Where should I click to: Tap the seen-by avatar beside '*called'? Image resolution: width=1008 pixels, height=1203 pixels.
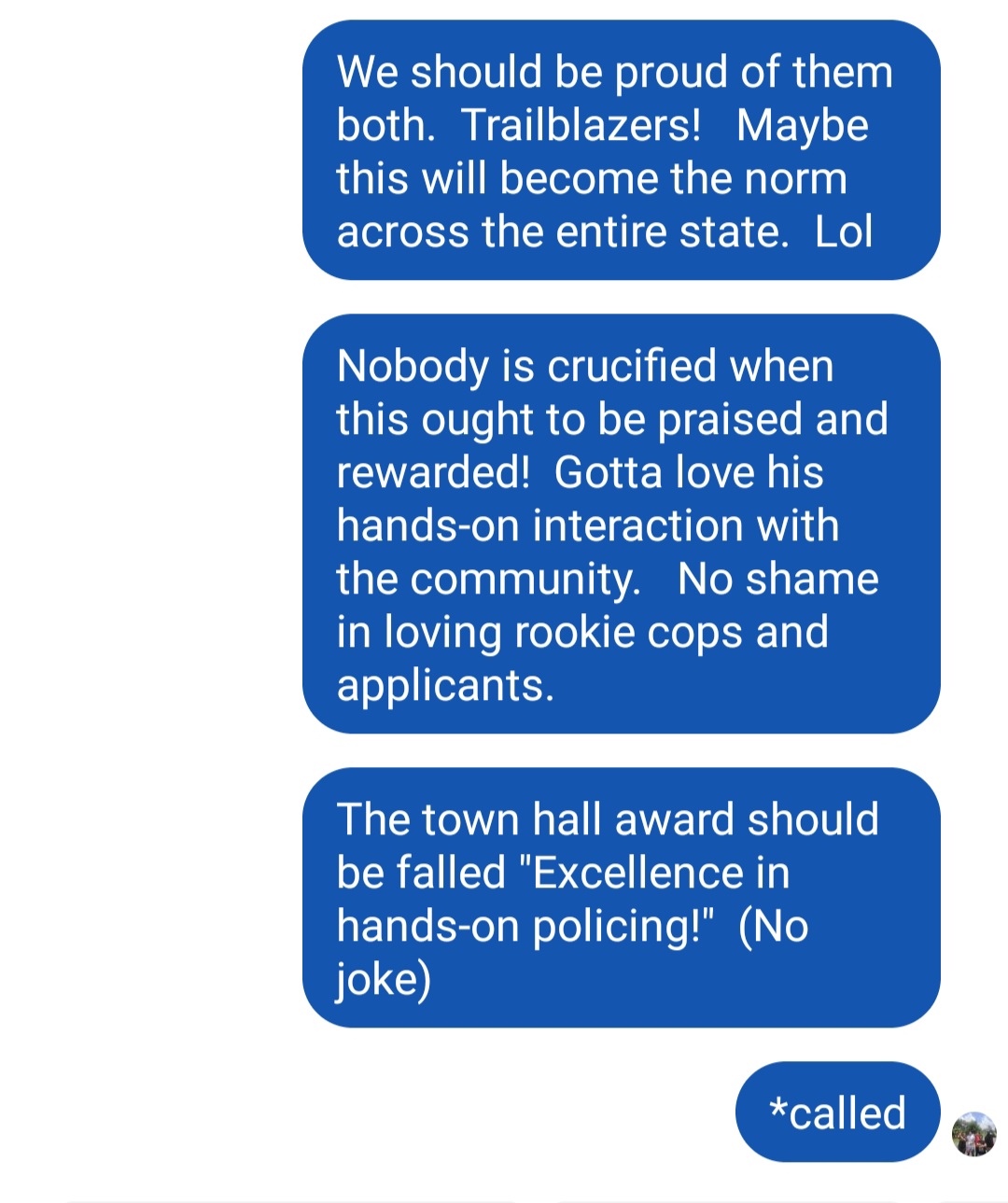point(973,1134)
